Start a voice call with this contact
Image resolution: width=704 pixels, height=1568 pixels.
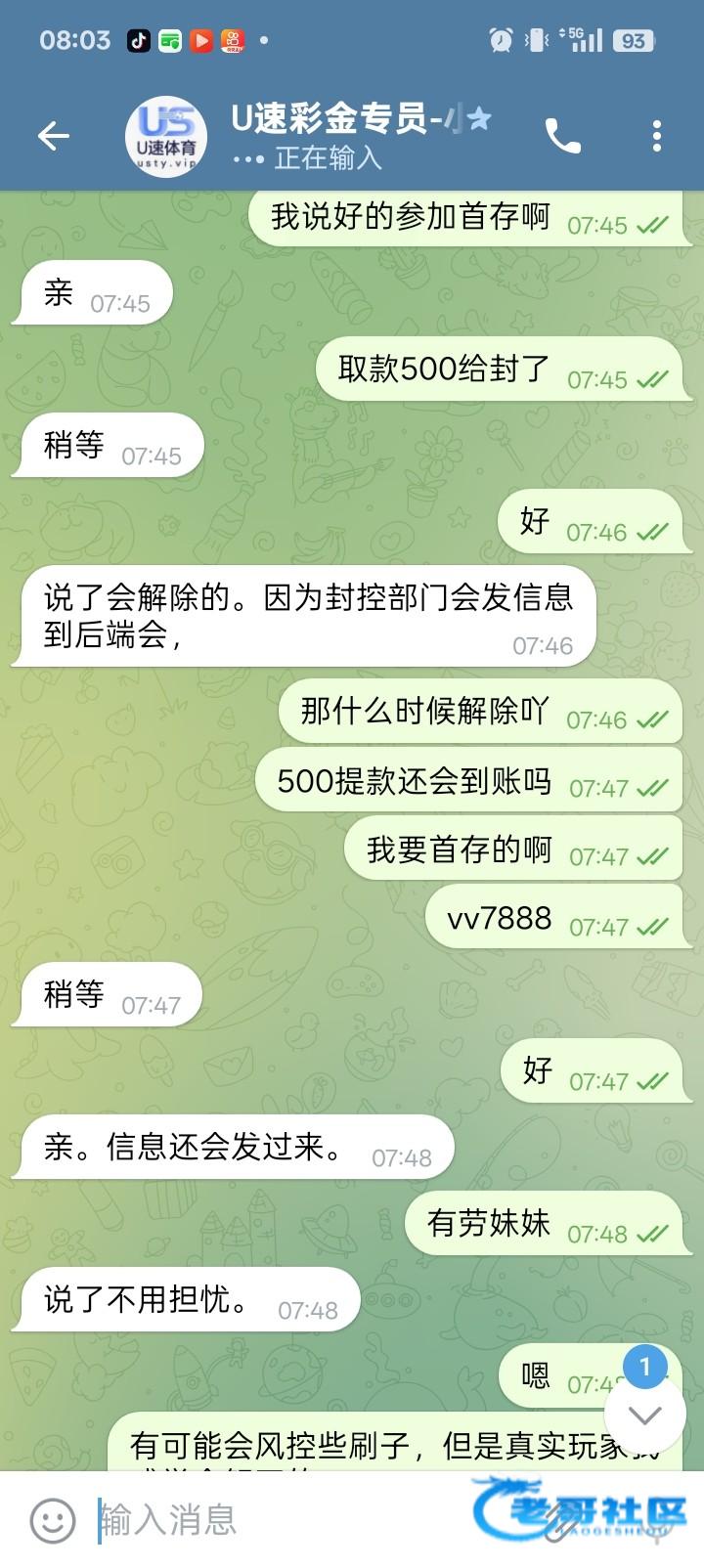tap(563, 137)
